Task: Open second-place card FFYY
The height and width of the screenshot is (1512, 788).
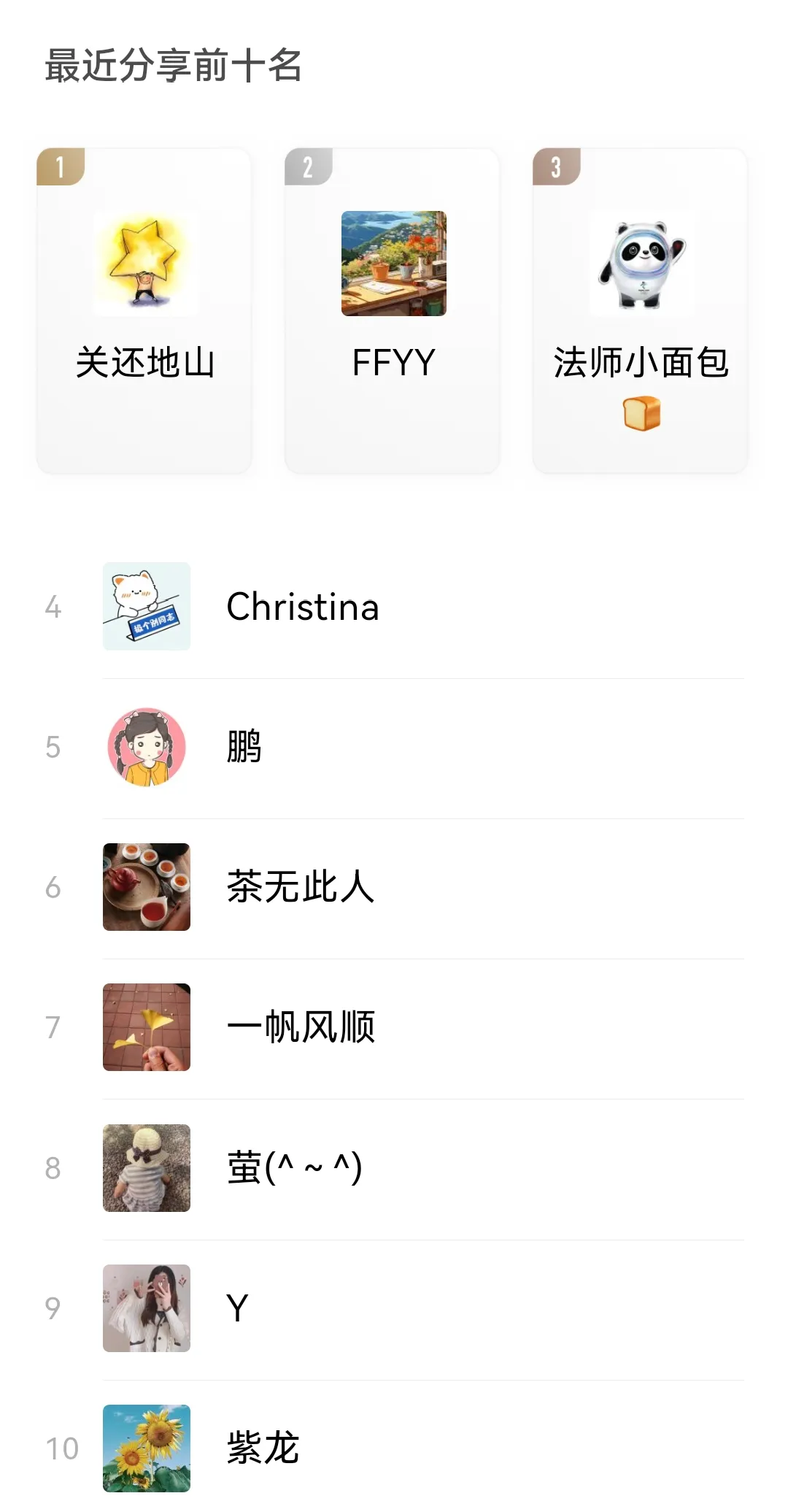Action: (393, 311)
